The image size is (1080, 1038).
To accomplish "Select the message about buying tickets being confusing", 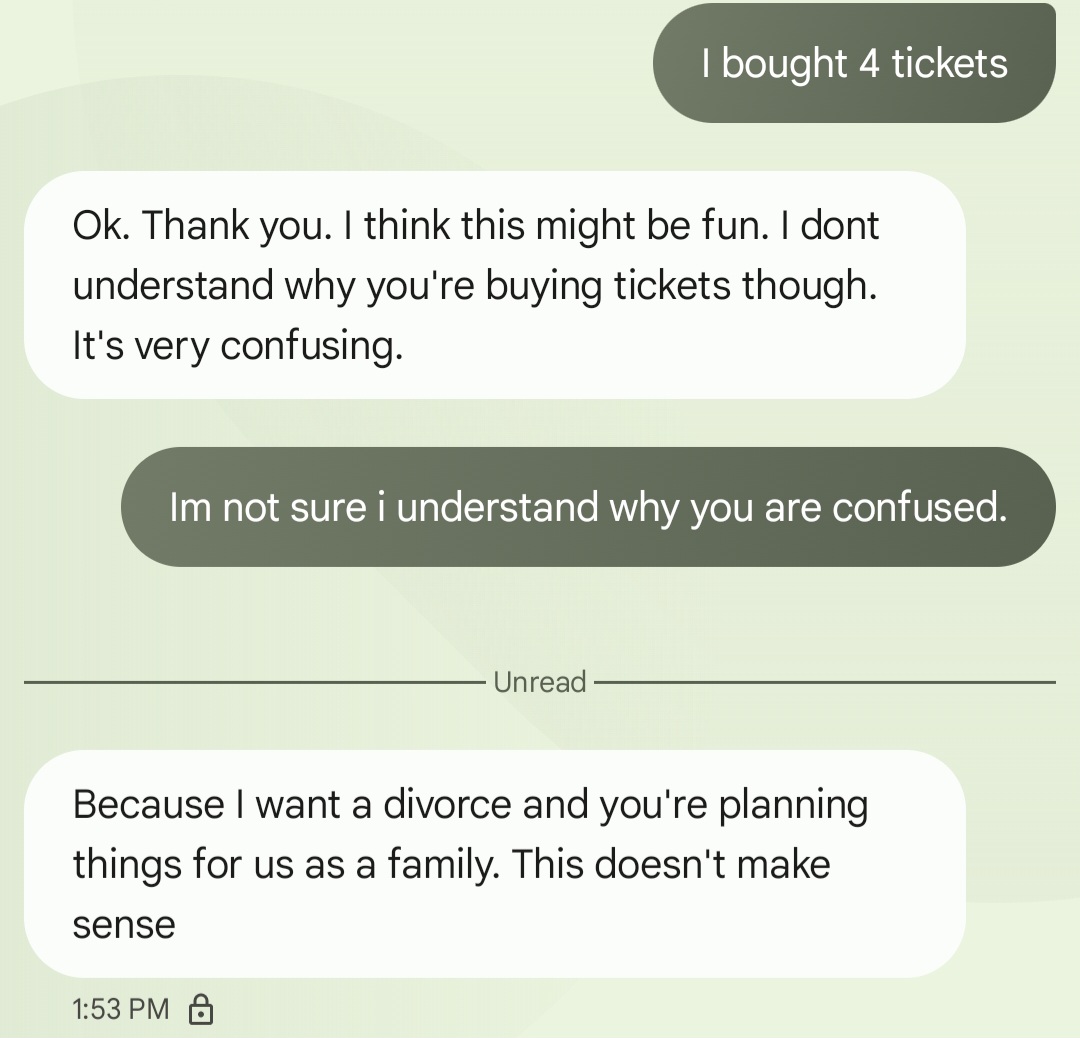I will point(494,286).
